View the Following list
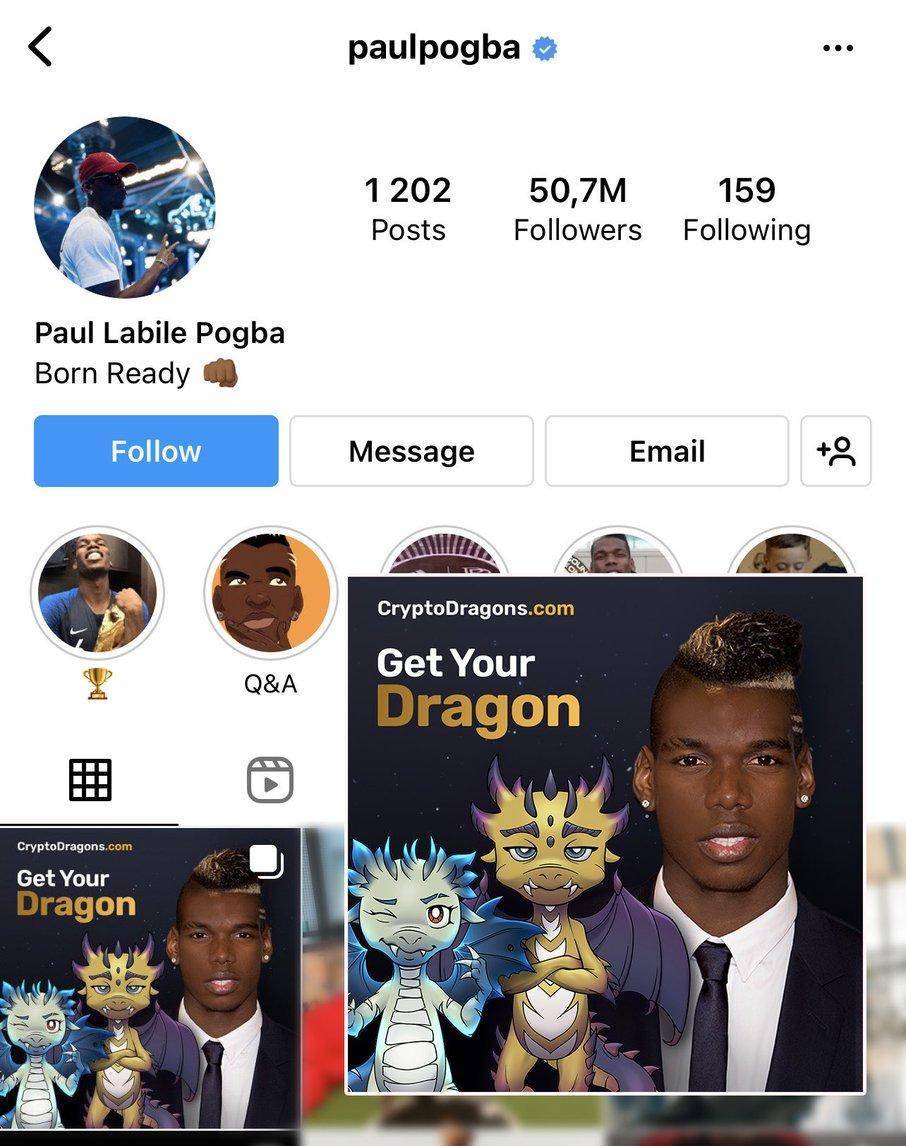 [746, 208]
